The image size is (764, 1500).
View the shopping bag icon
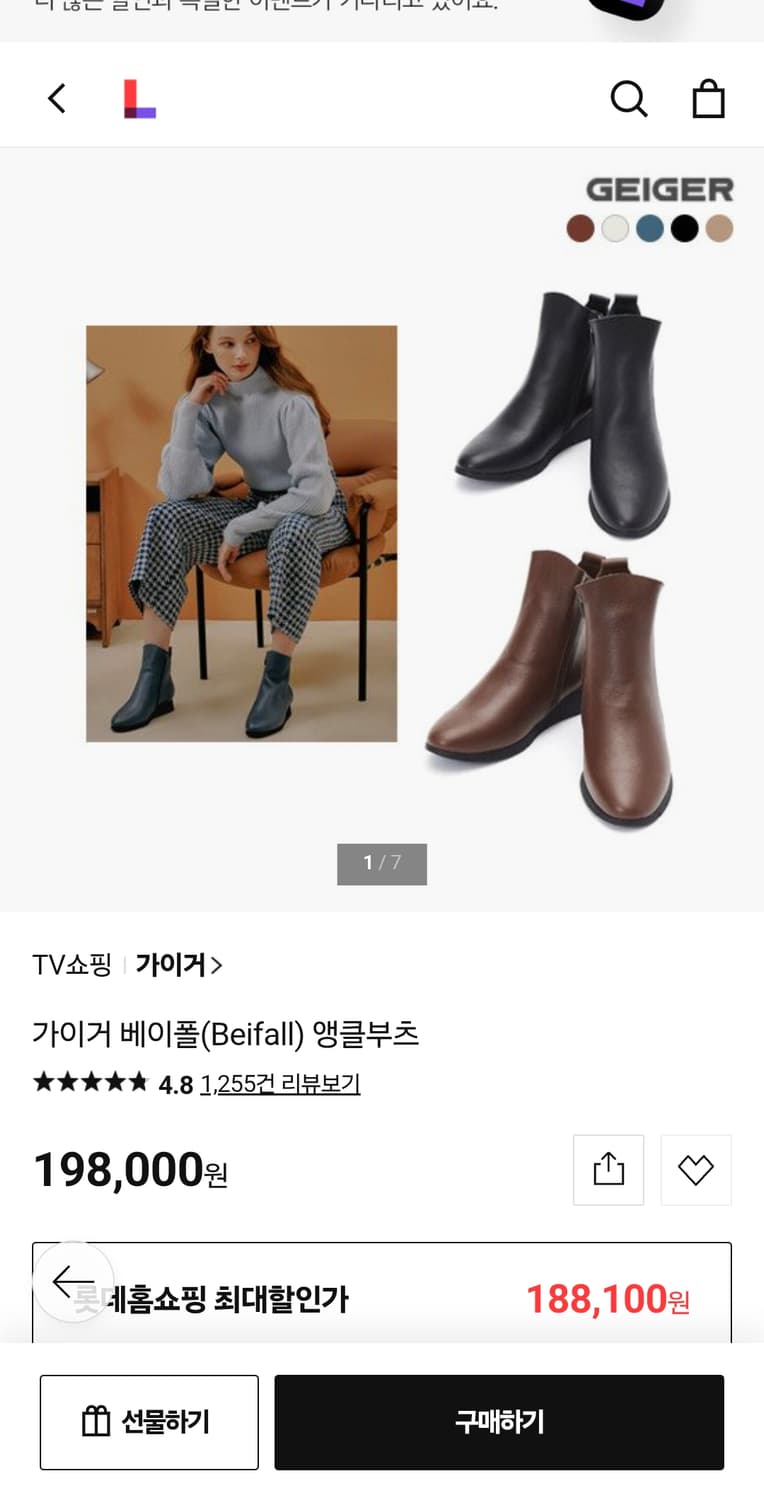click(x=709, y=99)
